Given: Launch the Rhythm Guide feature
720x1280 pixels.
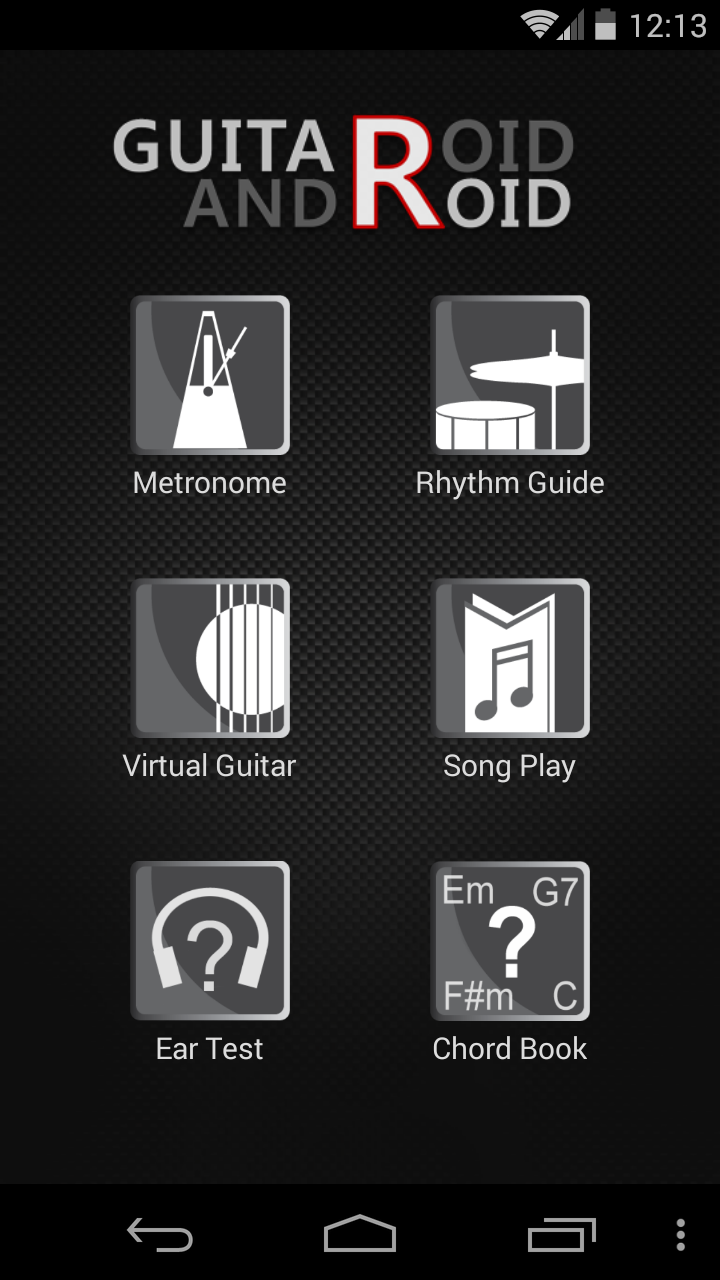Looking at the screenshot, I should click(x=509, y=374).
